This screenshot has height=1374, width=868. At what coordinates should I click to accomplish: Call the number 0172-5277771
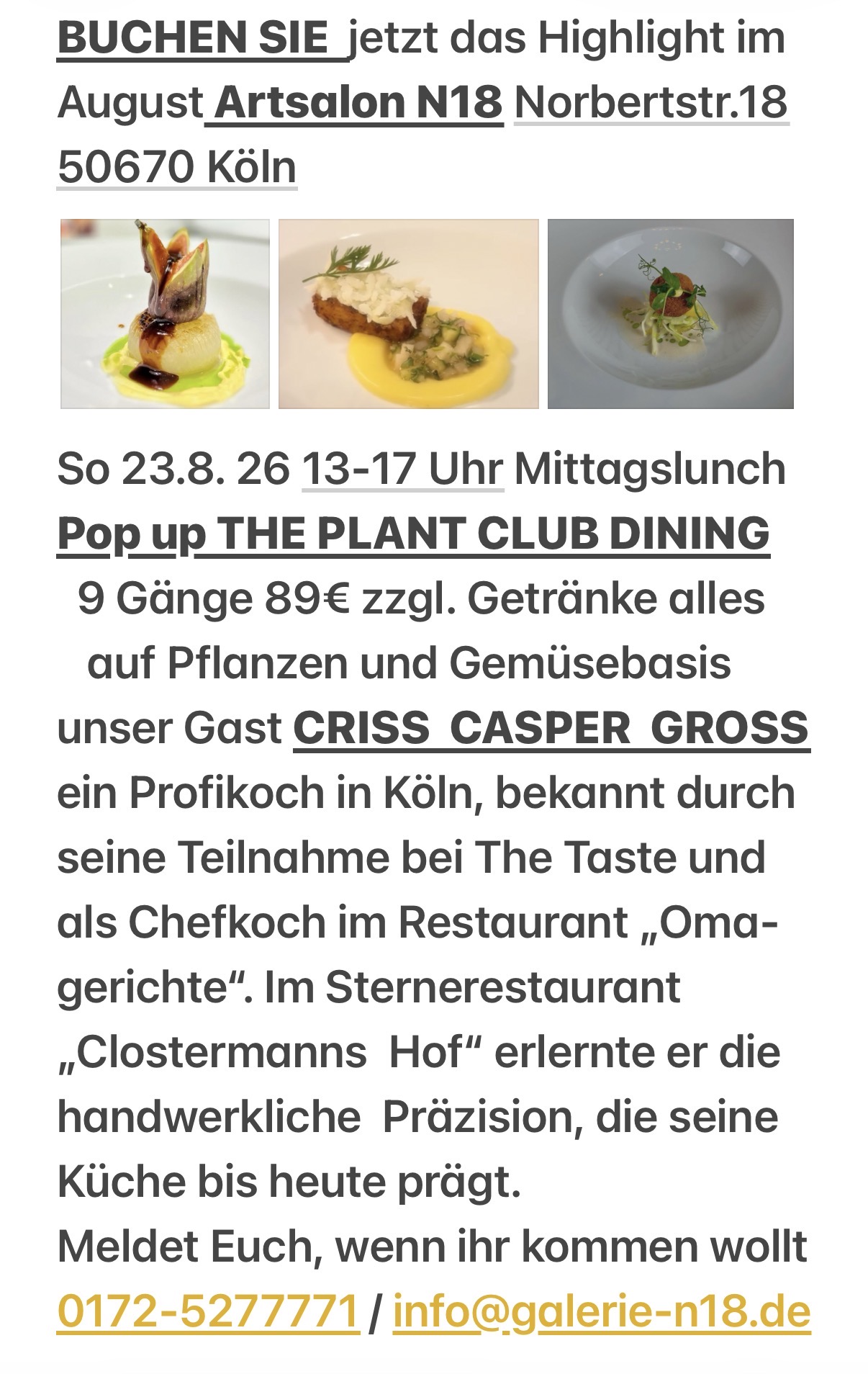tap(208, 1311)
